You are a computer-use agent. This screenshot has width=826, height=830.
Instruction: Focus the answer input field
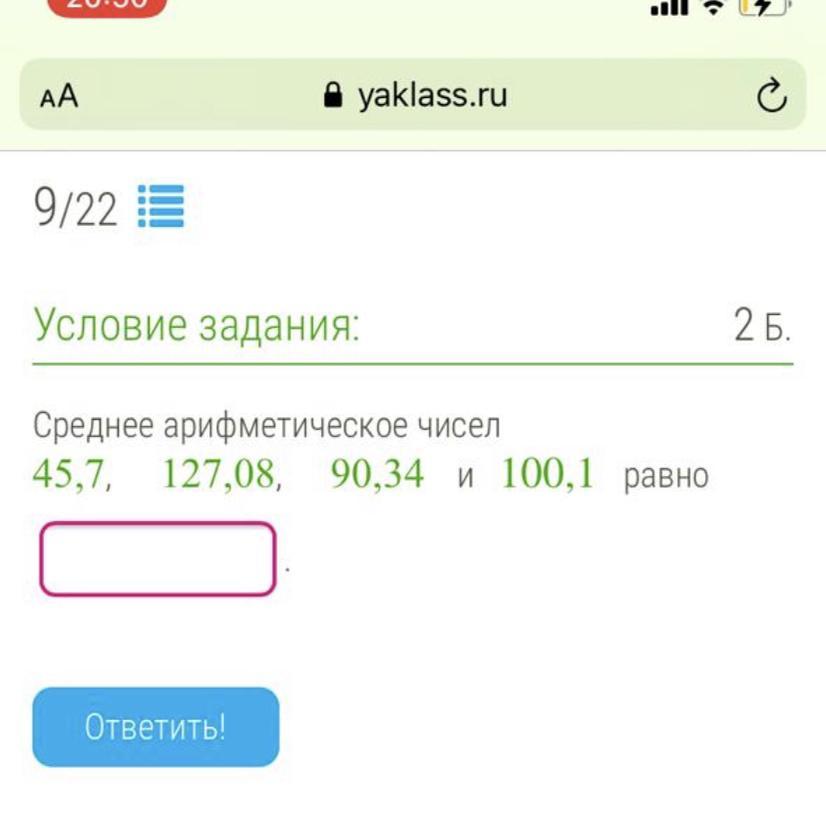click(x=157, y=559)
